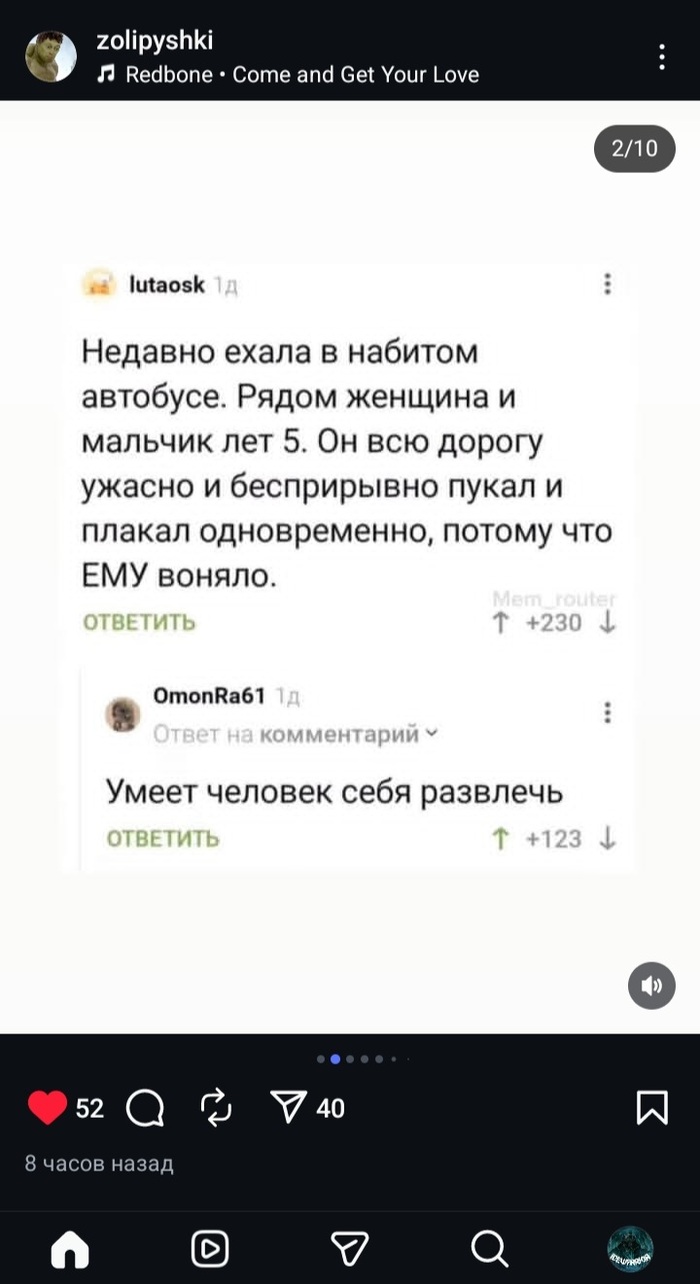Screen dimensions: 700x1284
Task: Open the post overflow menu
Action: 661,57
